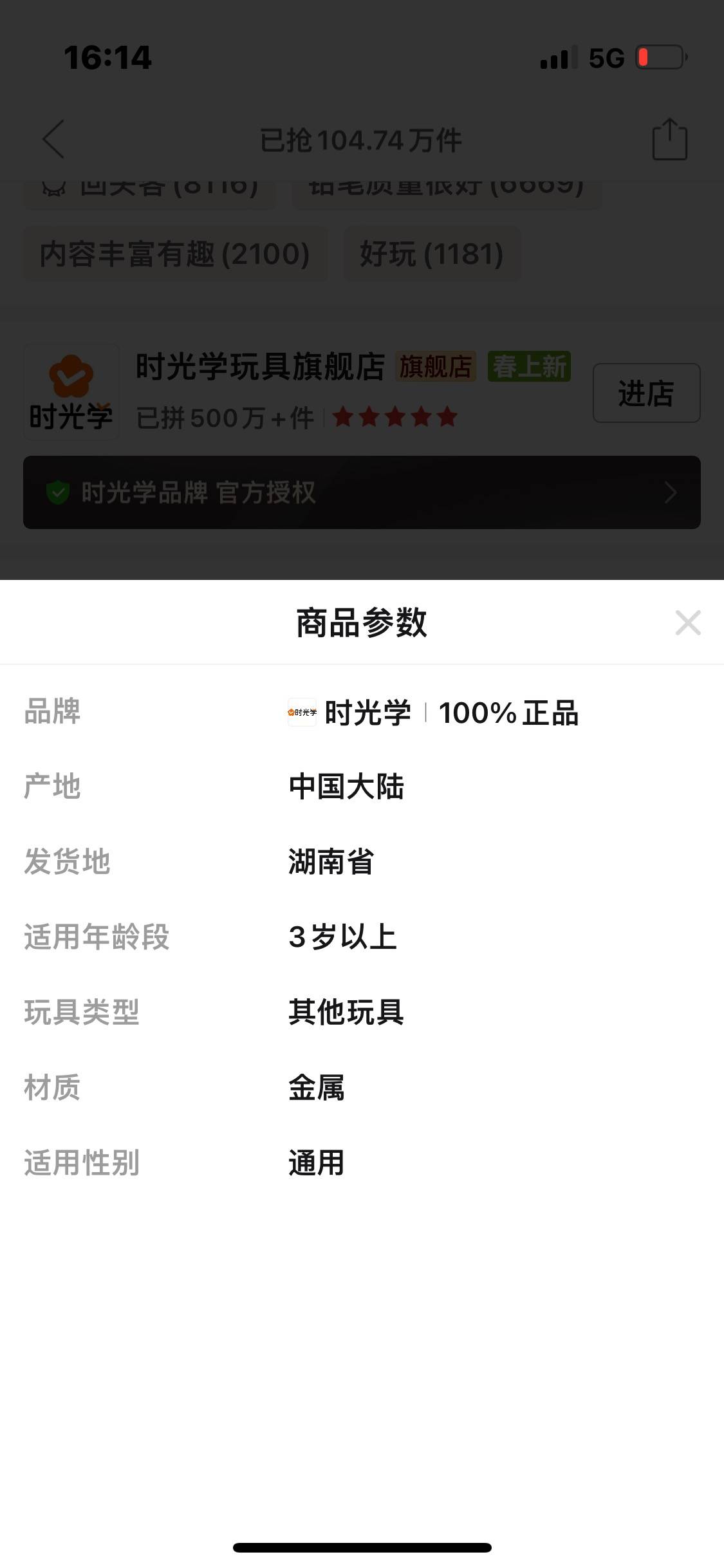Open the 时光学 brand in 品牌 row

pyautogui.click(x=367, y=713)
